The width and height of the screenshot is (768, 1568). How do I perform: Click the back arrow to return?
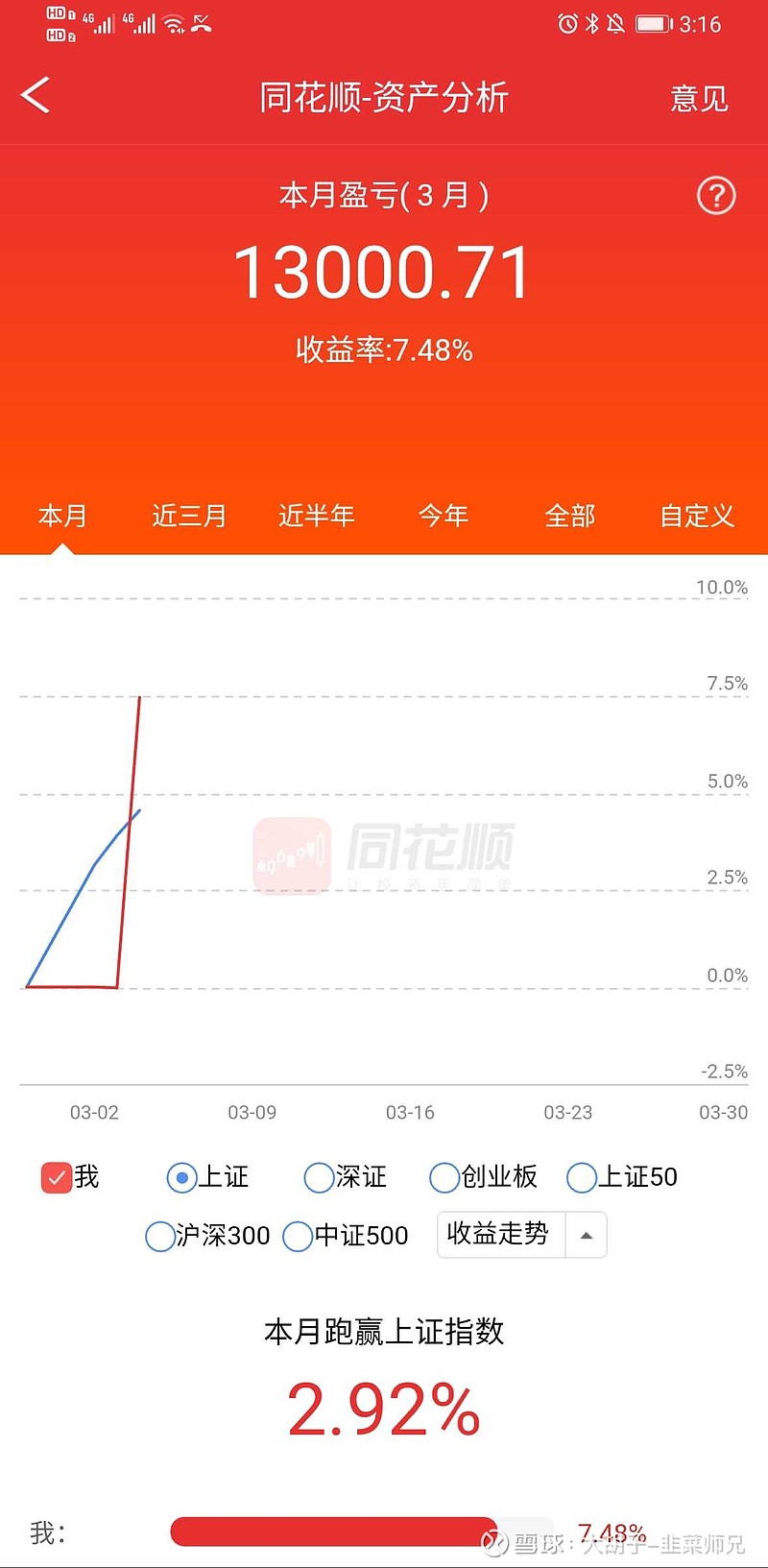point(36,96)
